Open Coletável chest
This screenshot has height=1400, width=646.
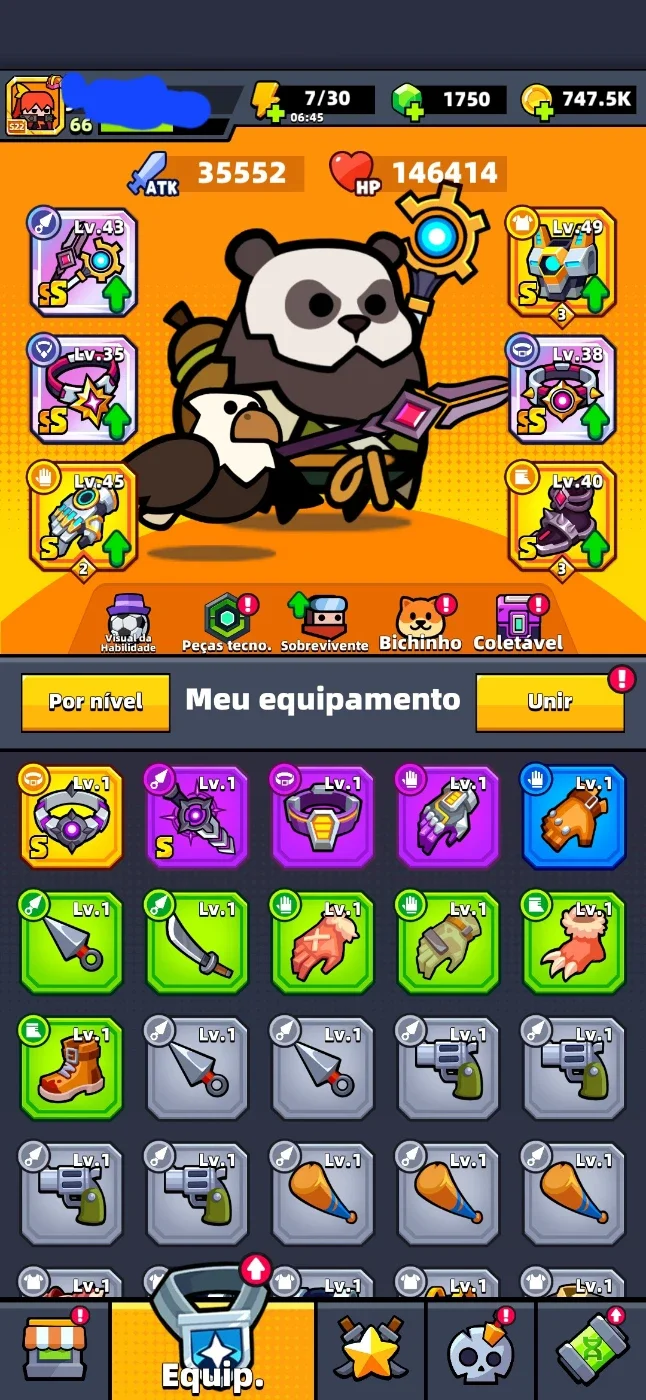click(x=518, y=623)
